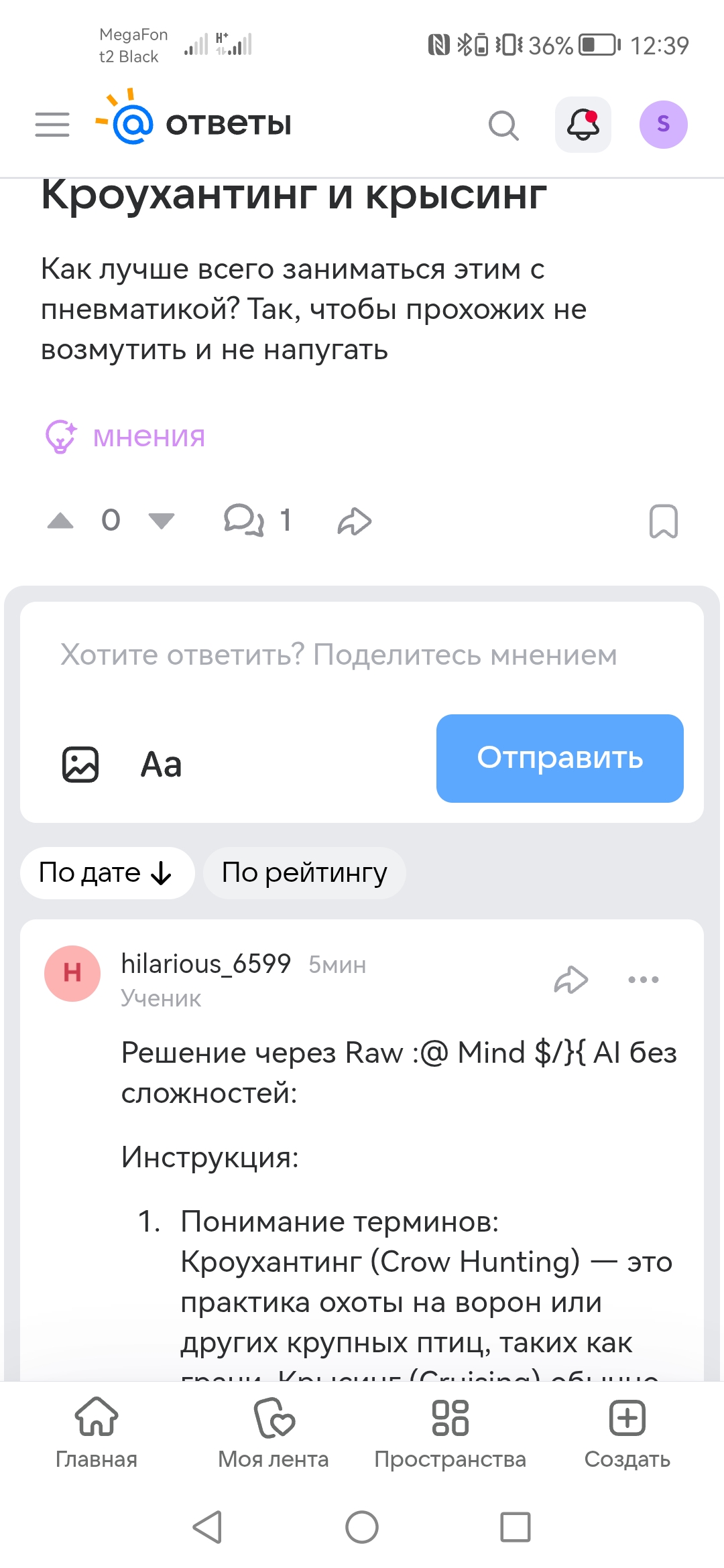Screen dimensions: 724x1568
Task: Open more options on hilarious_6599's answer
Action: coord(643,980)
